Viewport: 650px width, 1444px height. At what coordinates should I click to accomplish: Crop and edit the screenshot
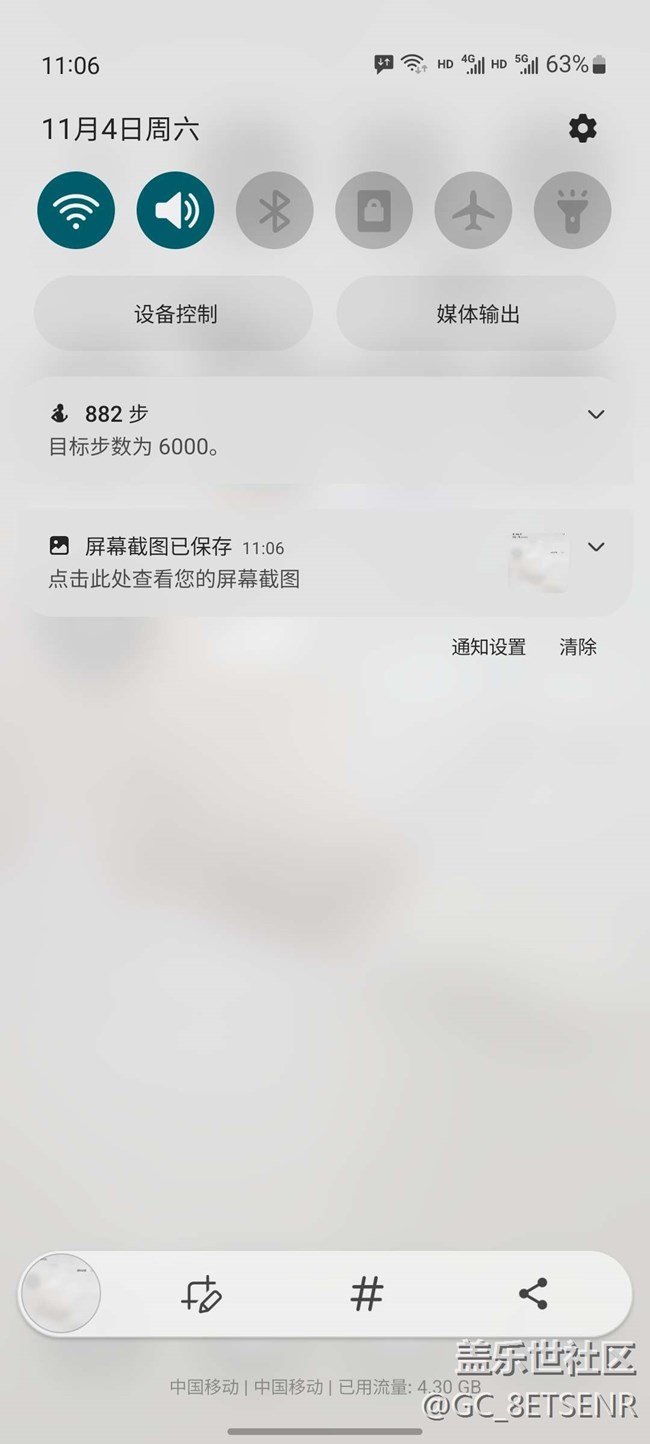pos(201,1294)
